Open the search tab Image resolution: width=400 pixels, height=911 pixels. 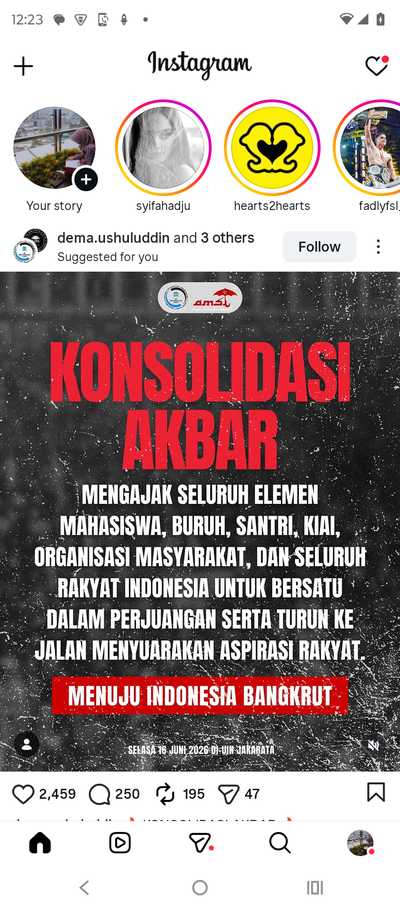click(280, 842)
